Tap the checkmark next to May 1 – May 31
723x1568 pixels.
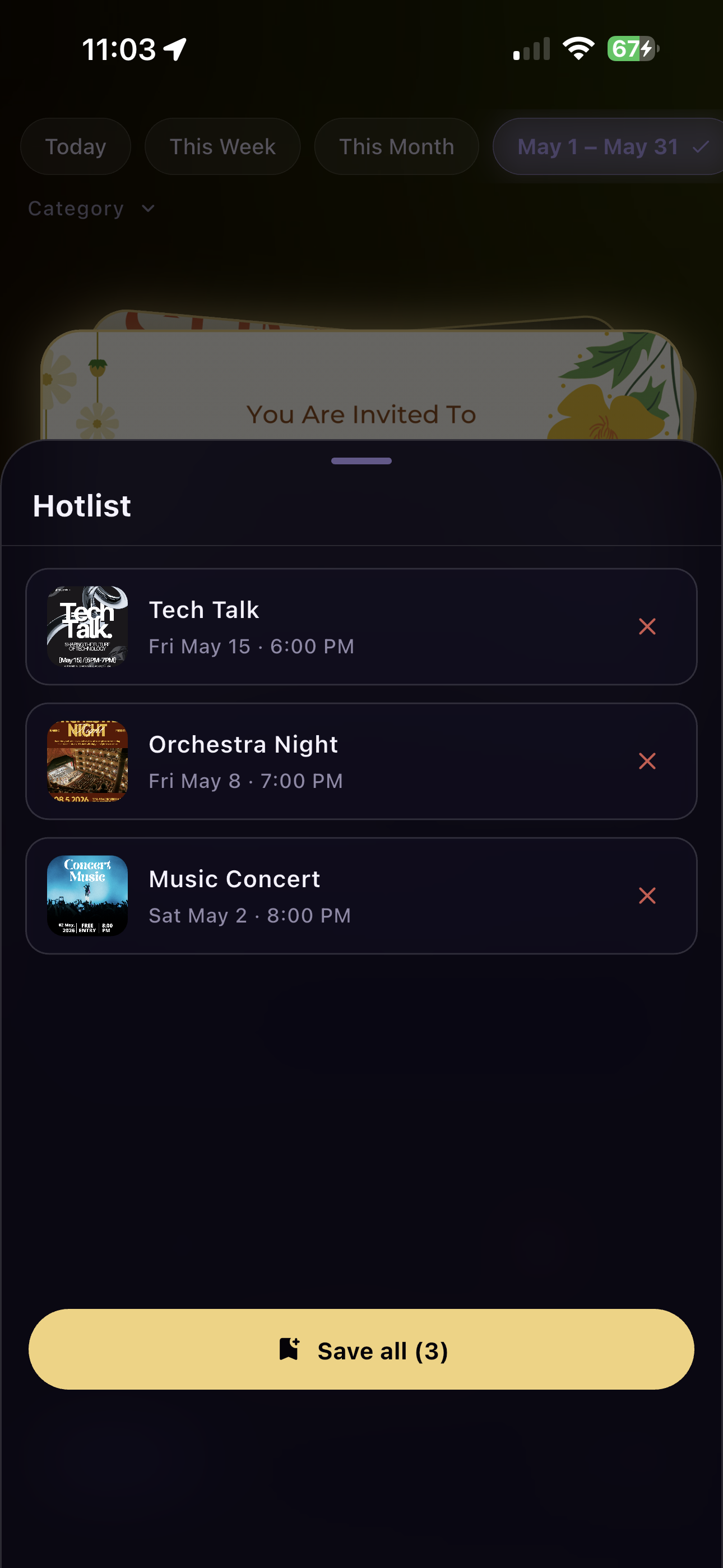pos(699,146)
